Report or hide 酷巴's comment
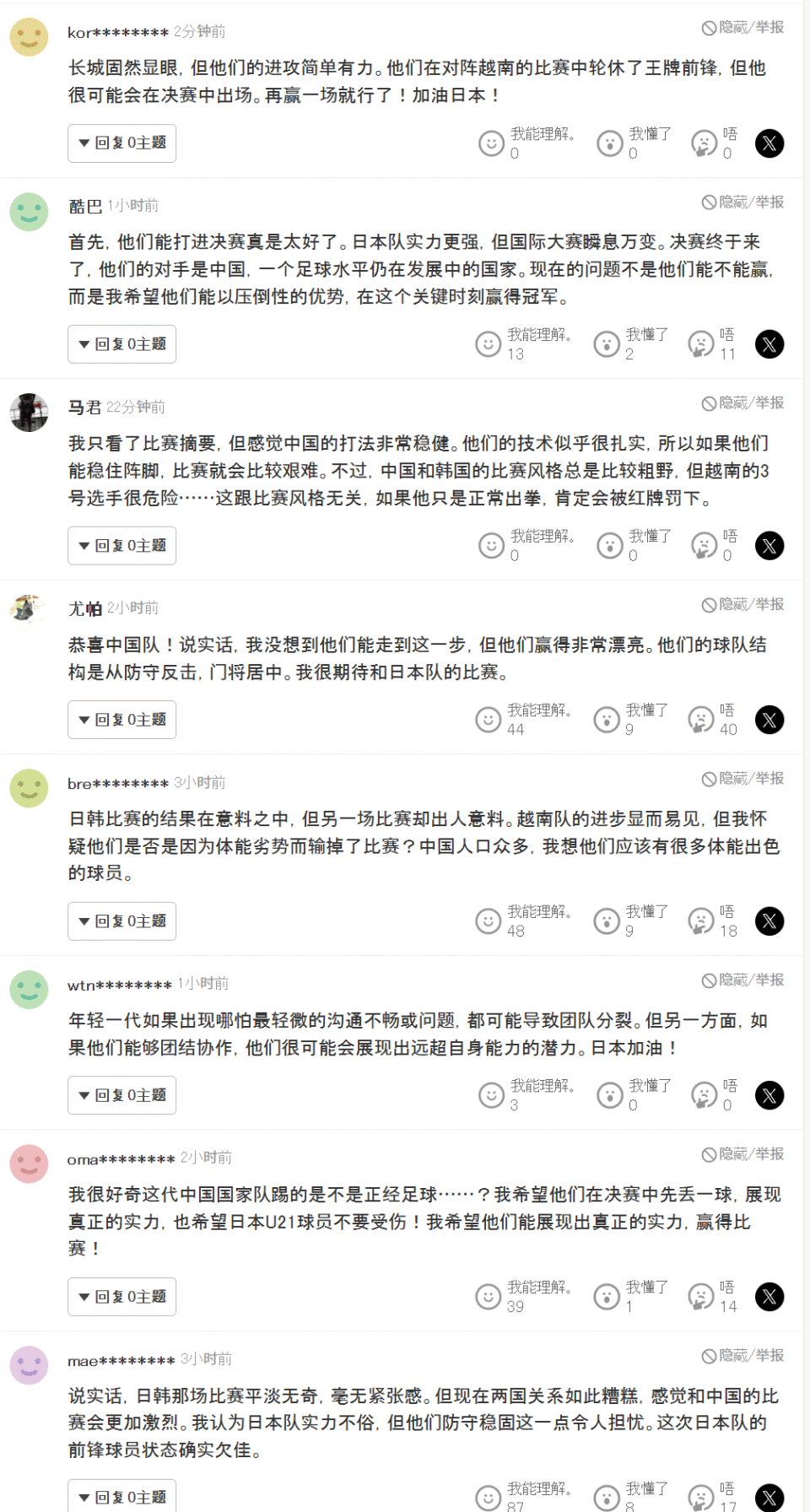The width and height of the screenshot is (810, 1512). pyautogui.click(x=742, y=202)
